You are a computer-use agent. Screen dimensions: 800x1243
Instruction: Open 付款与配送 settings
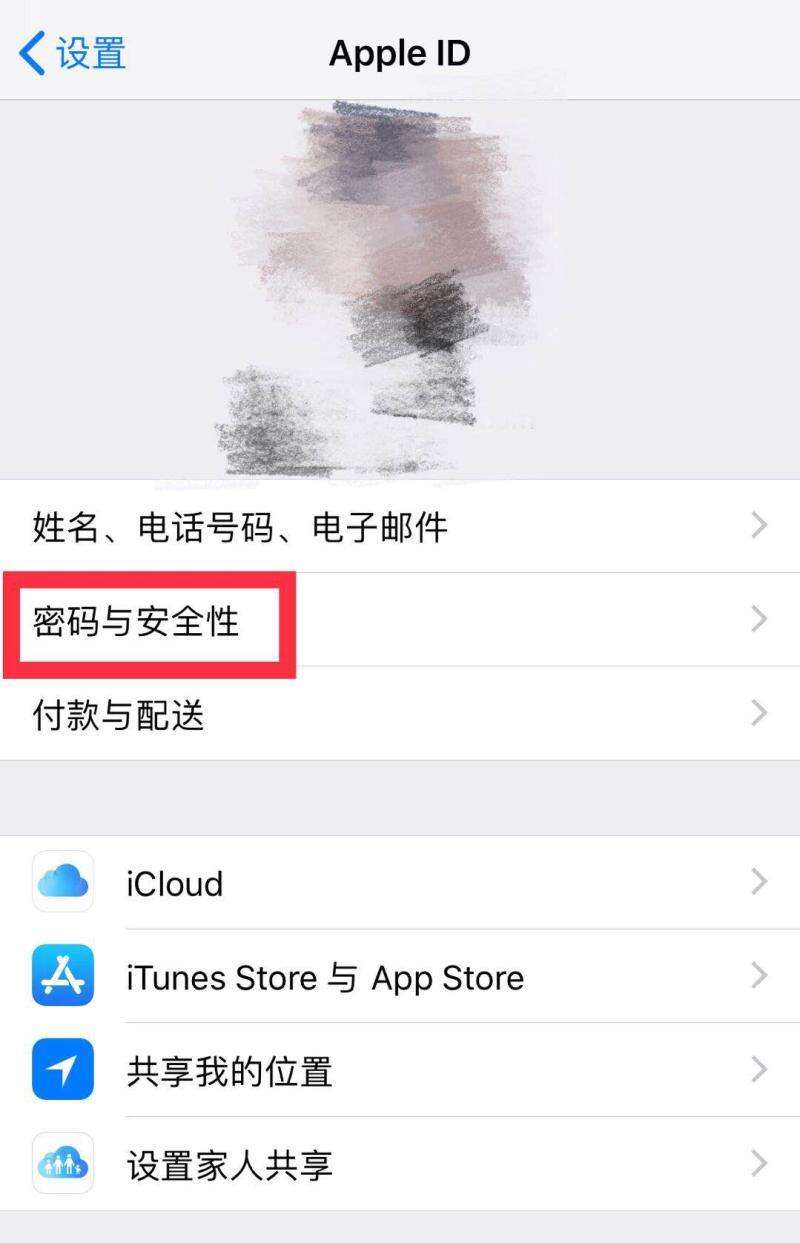tap(120, 714)
